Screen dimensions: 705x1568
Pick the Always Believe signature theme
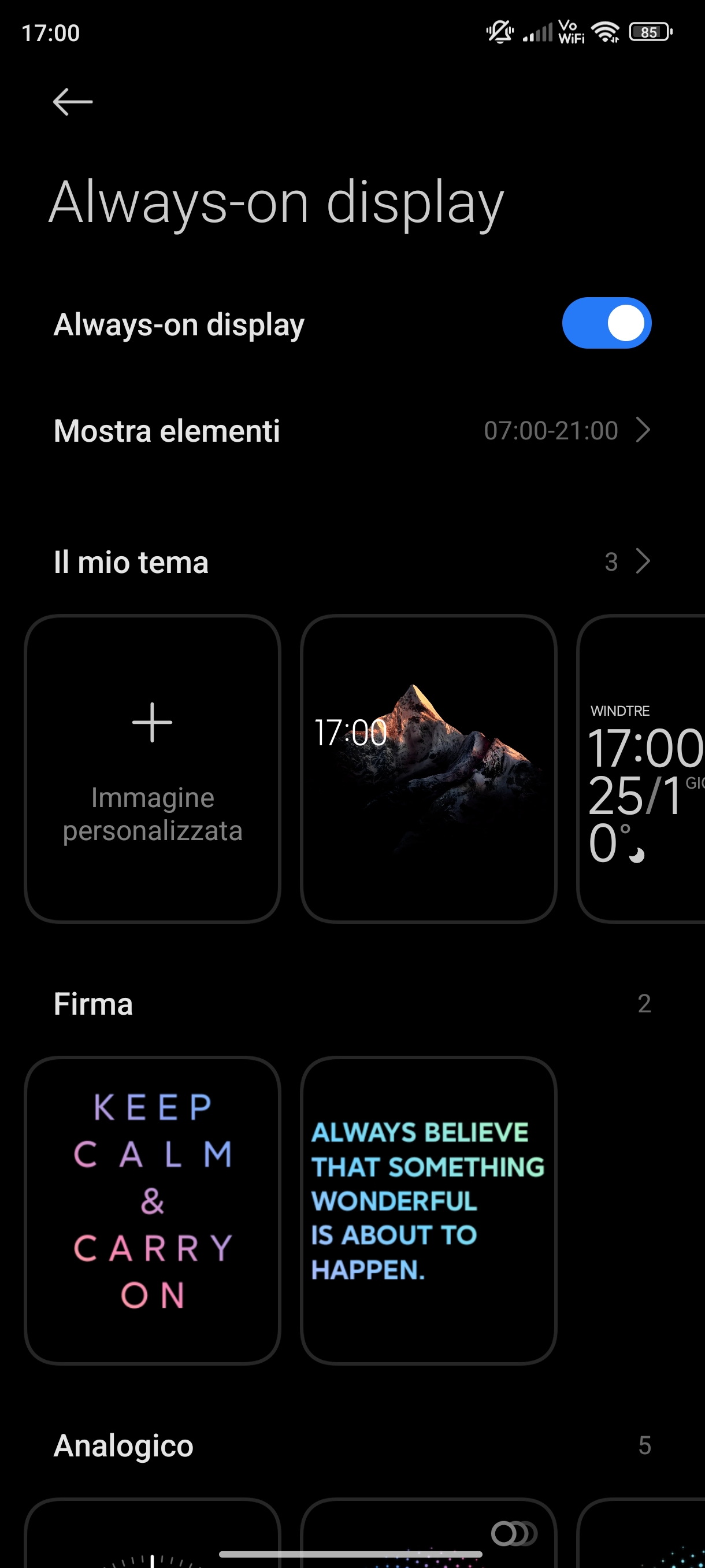(428, 1210)
